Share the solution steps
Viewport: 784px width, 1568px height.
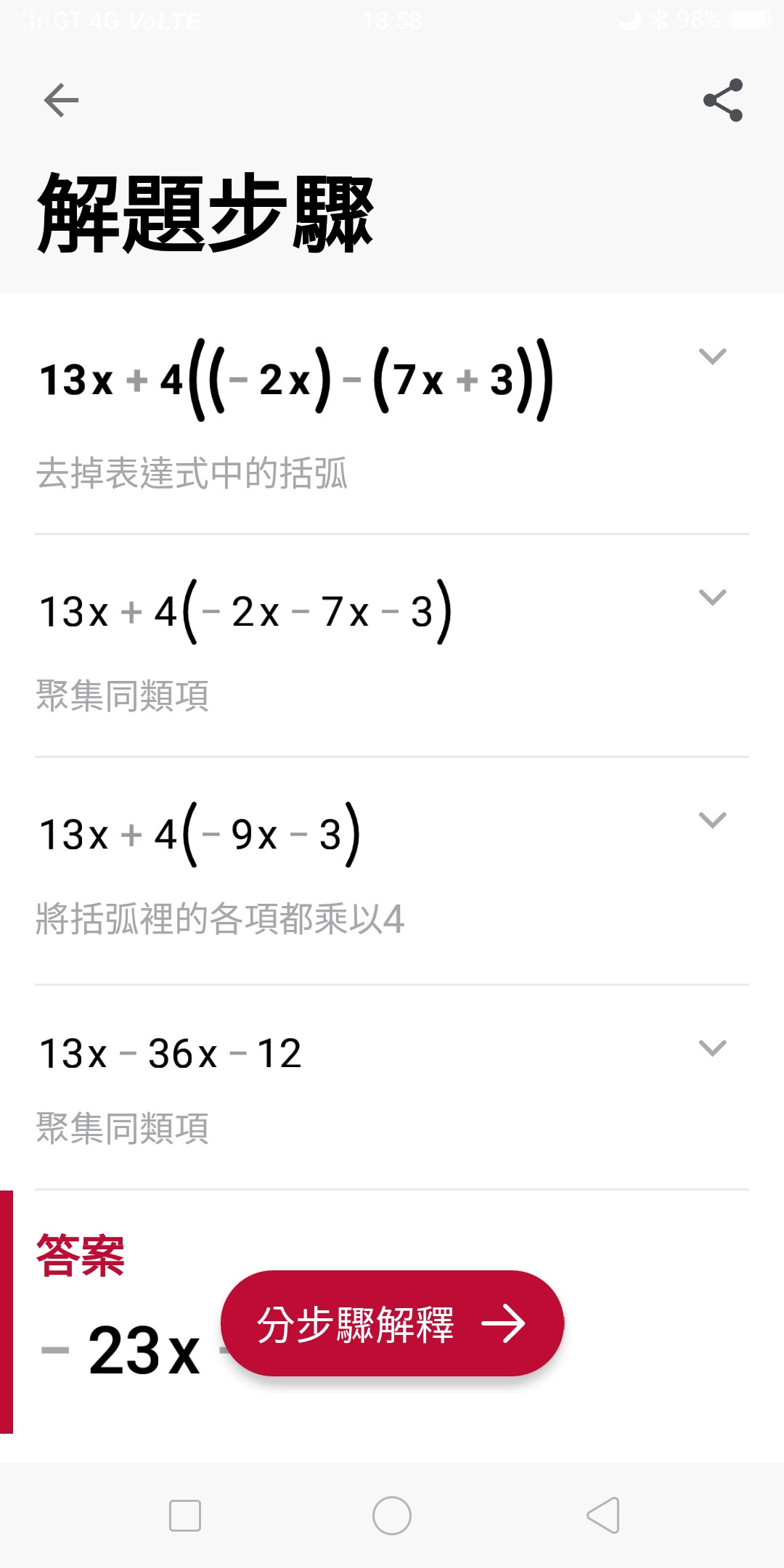pyautogui.click(x=723, y=100)
